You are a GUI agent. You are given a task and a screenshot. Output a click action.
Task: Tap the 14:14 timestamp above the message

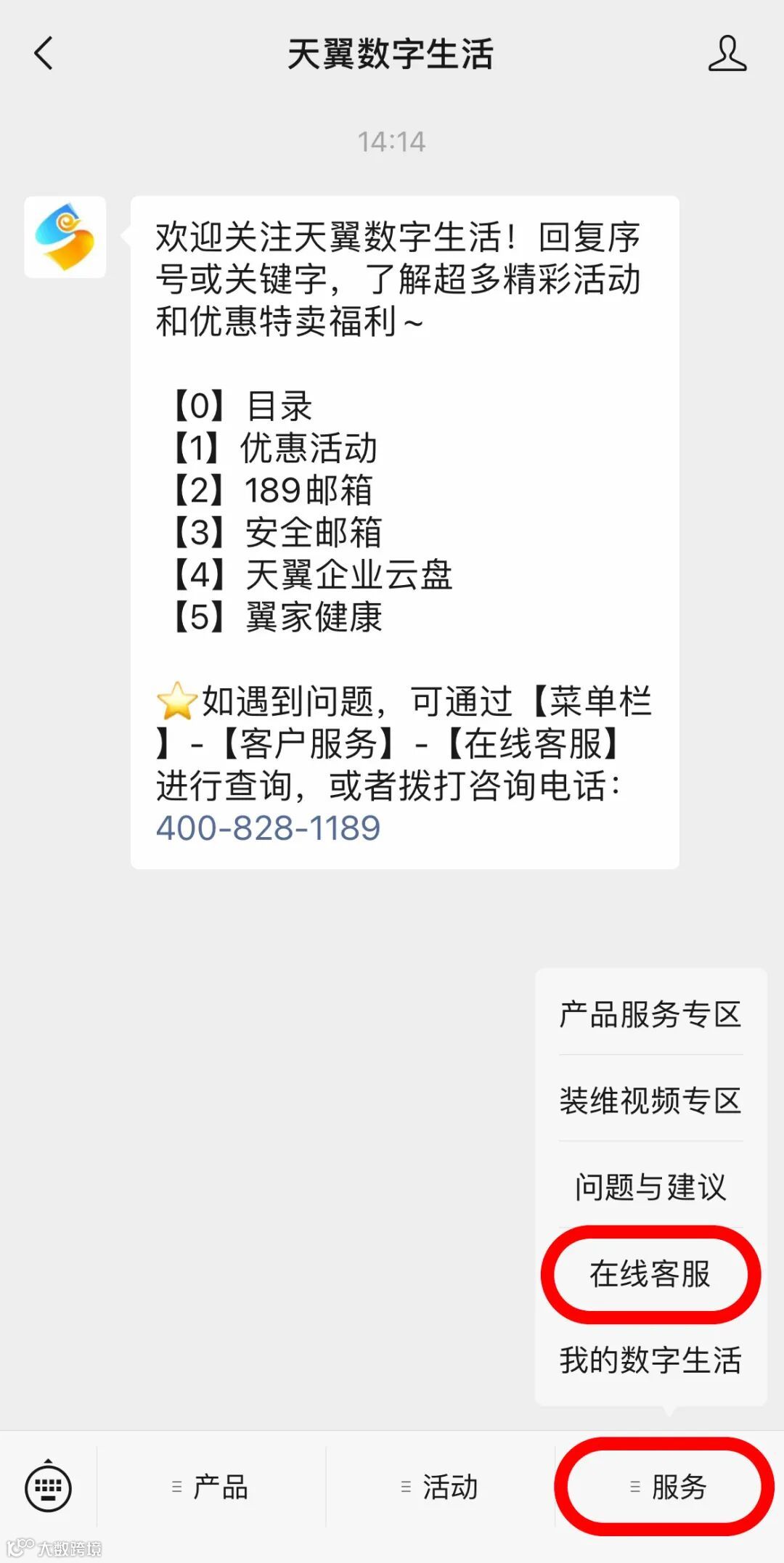tap(392, 142)
